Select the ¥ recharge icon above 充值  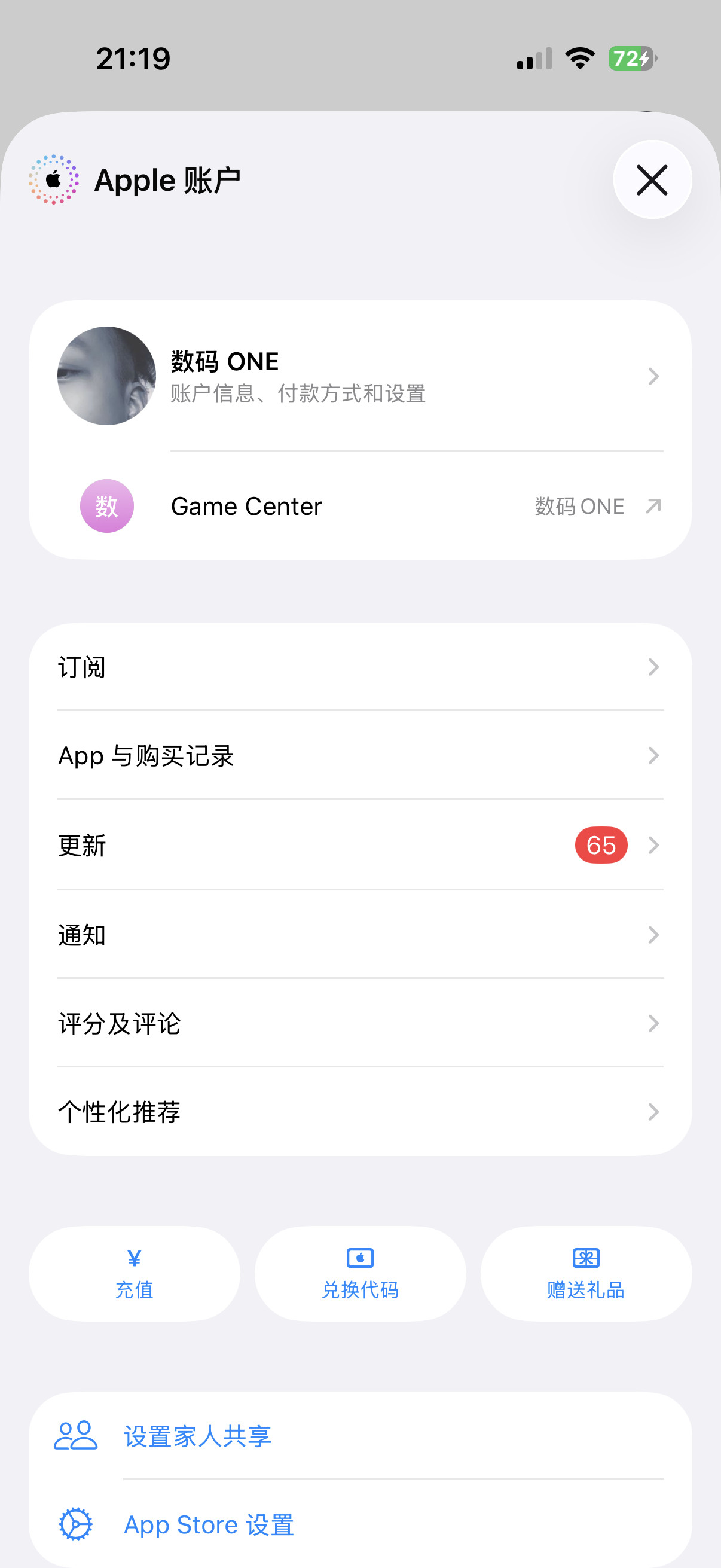135,1258
